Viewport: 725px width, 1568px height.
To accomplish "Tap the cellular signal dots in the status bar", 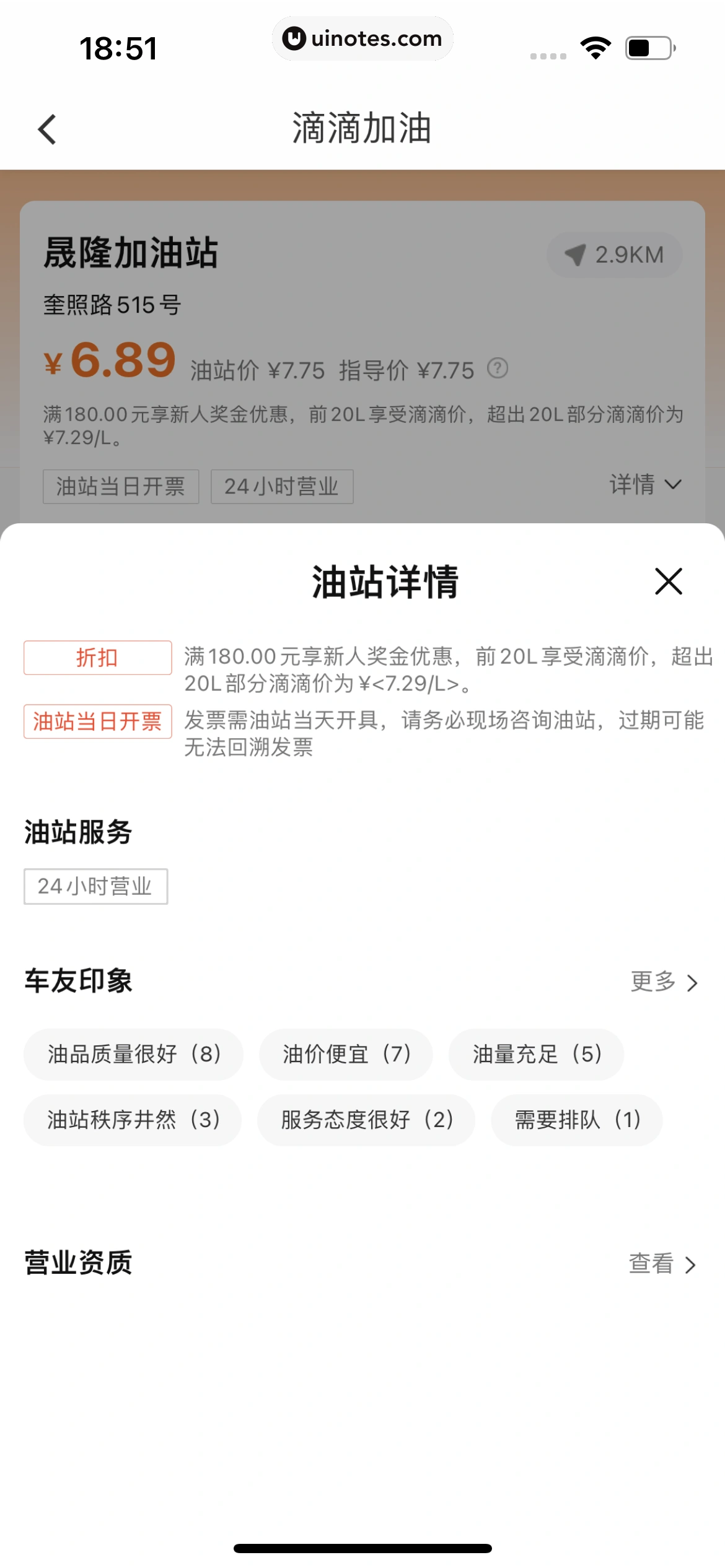I will tap(548, 56).
